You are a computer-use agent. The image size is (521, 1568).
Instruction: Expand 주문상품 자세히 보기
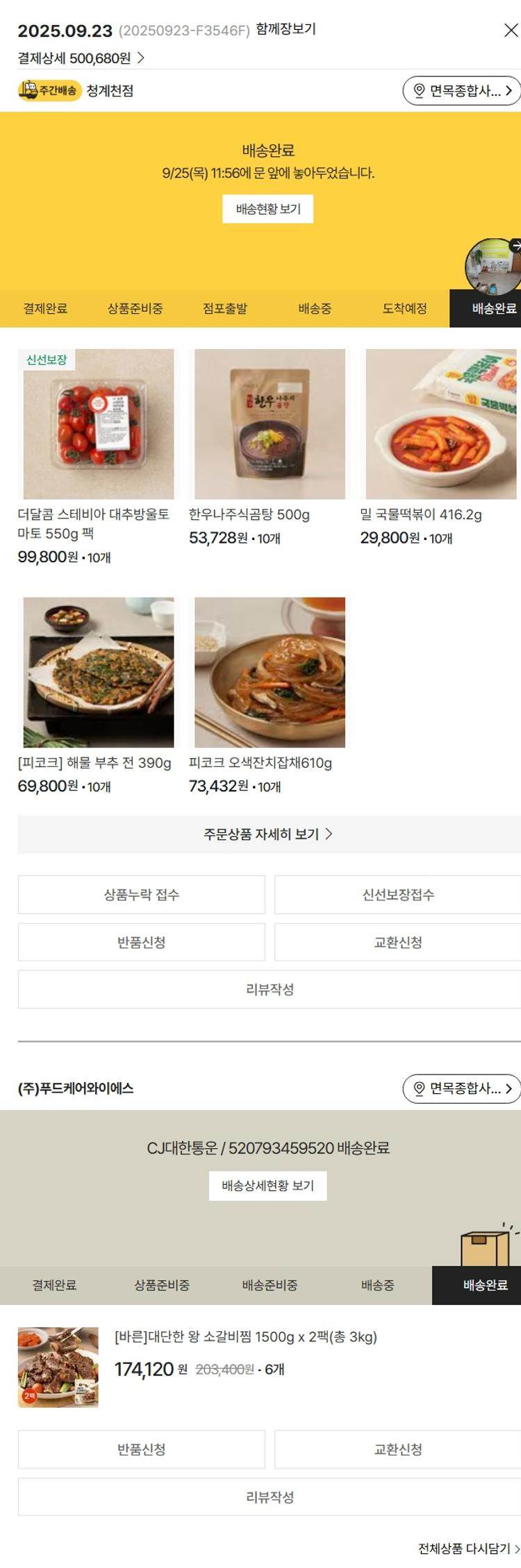pyautogui.click(x=268, y=834)
